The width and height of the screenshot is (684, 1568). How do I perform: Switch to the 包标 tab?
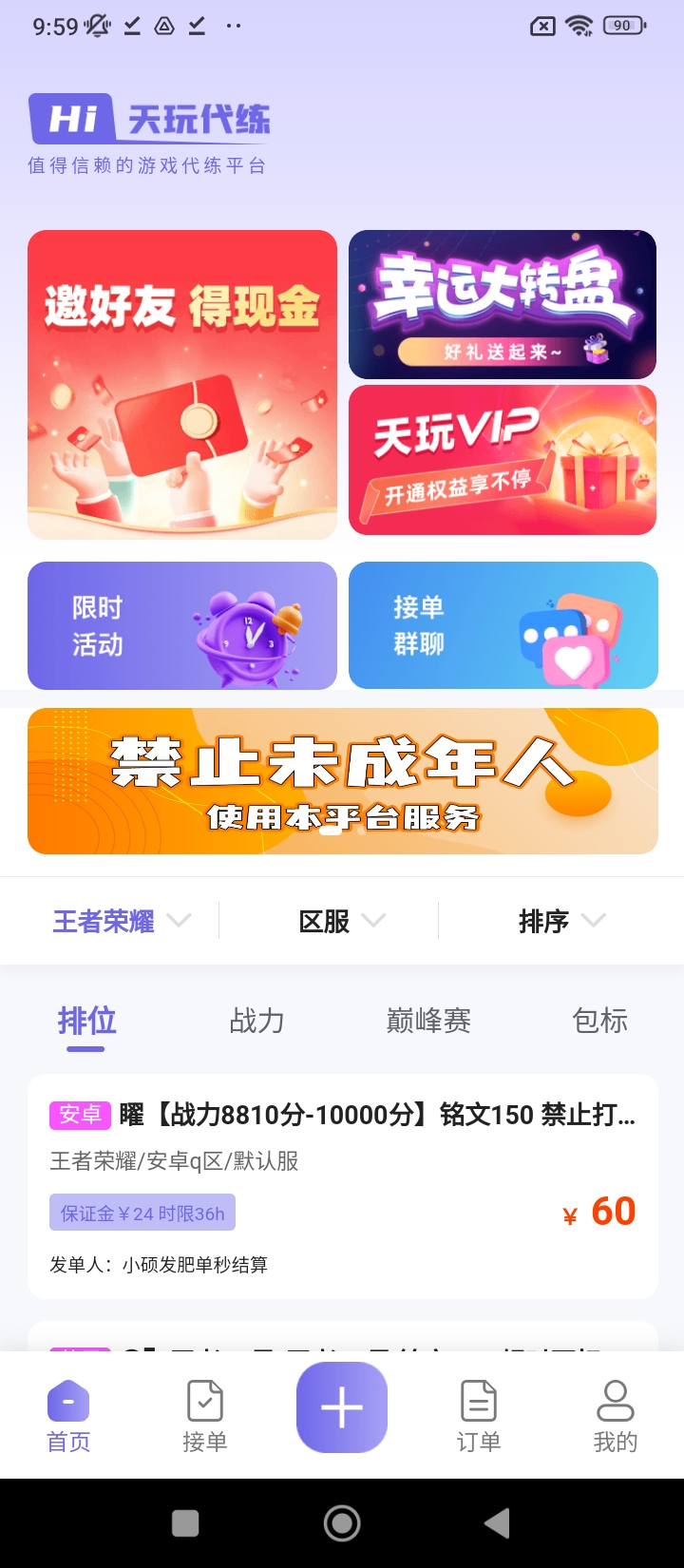599,1022
